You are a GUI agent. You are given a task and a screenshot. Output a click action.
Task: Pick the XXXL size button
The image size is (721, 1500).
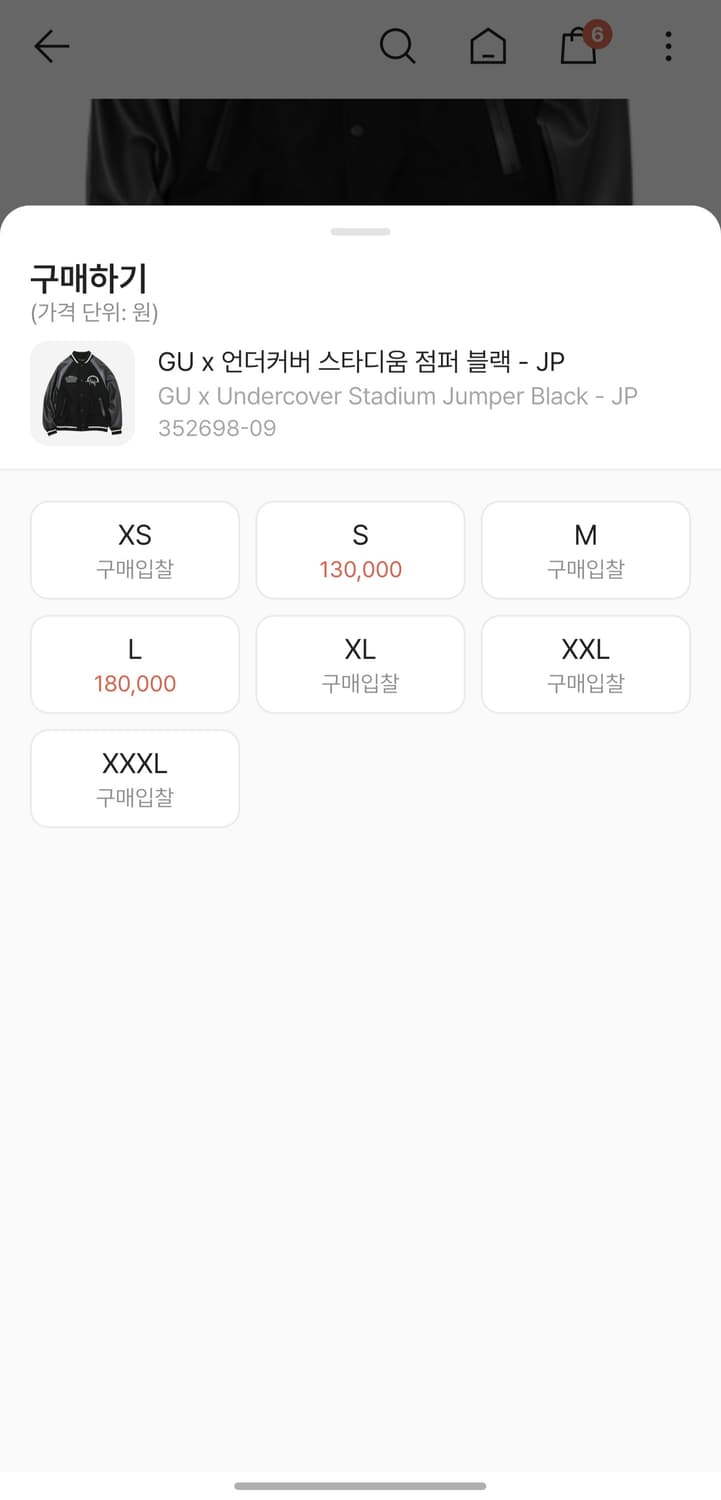tap(135, 778)
